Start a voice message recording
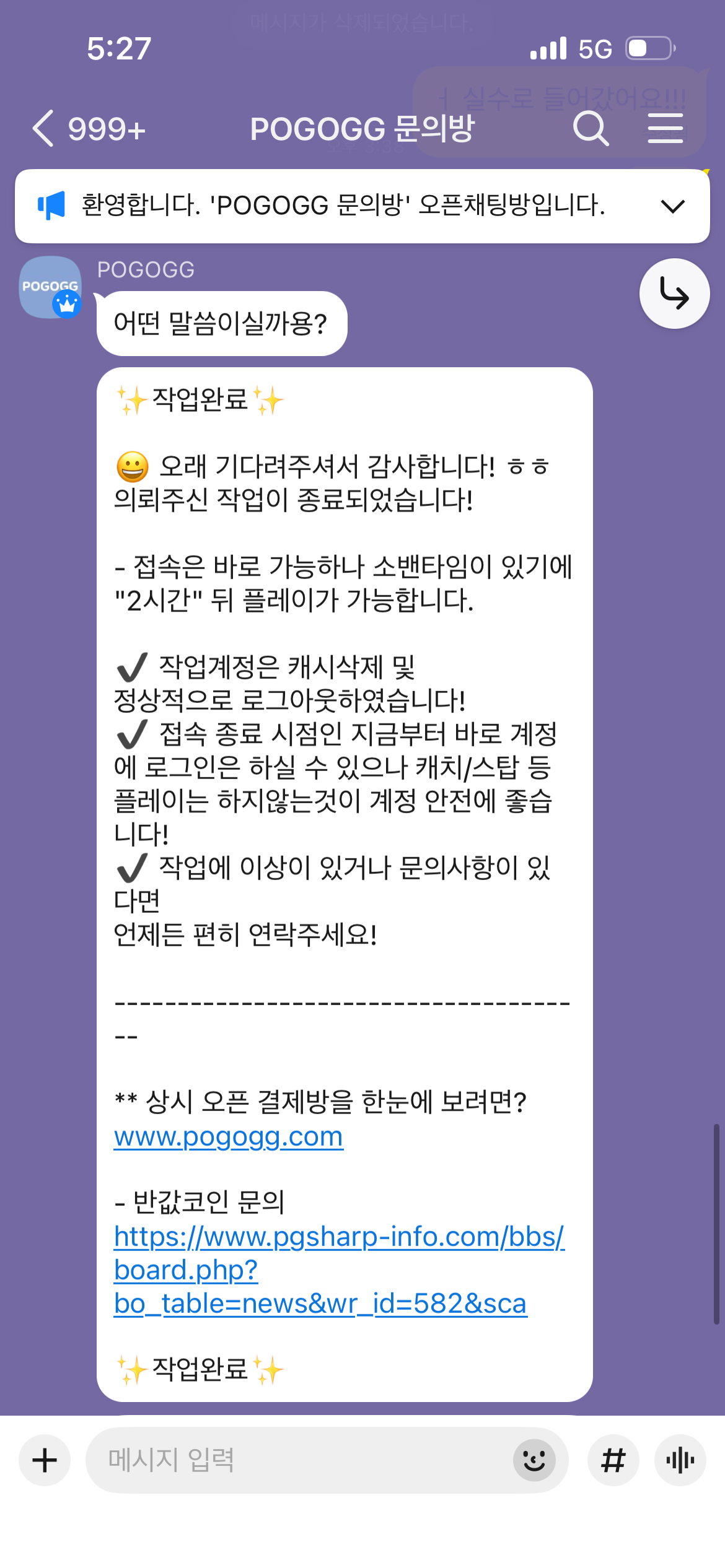 point(680,1460)
